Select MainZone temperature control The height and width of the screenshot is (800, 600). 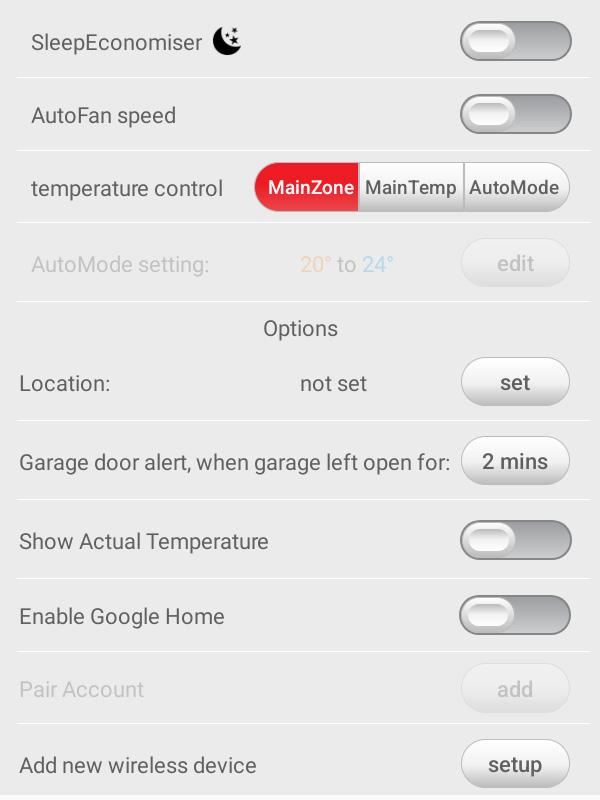[308, 188]
